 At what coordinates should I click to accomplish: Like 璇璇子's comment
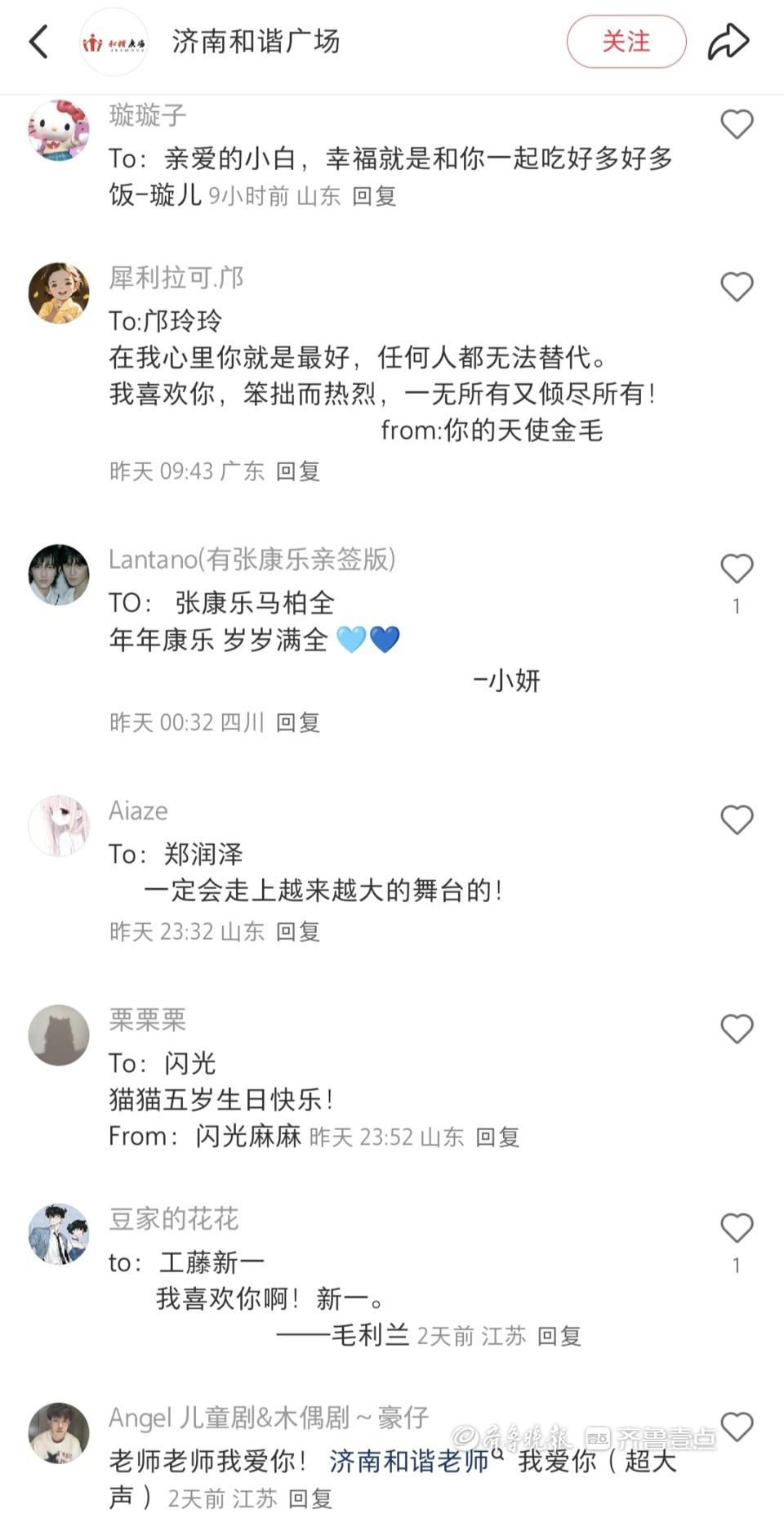[x=736, y=124]
